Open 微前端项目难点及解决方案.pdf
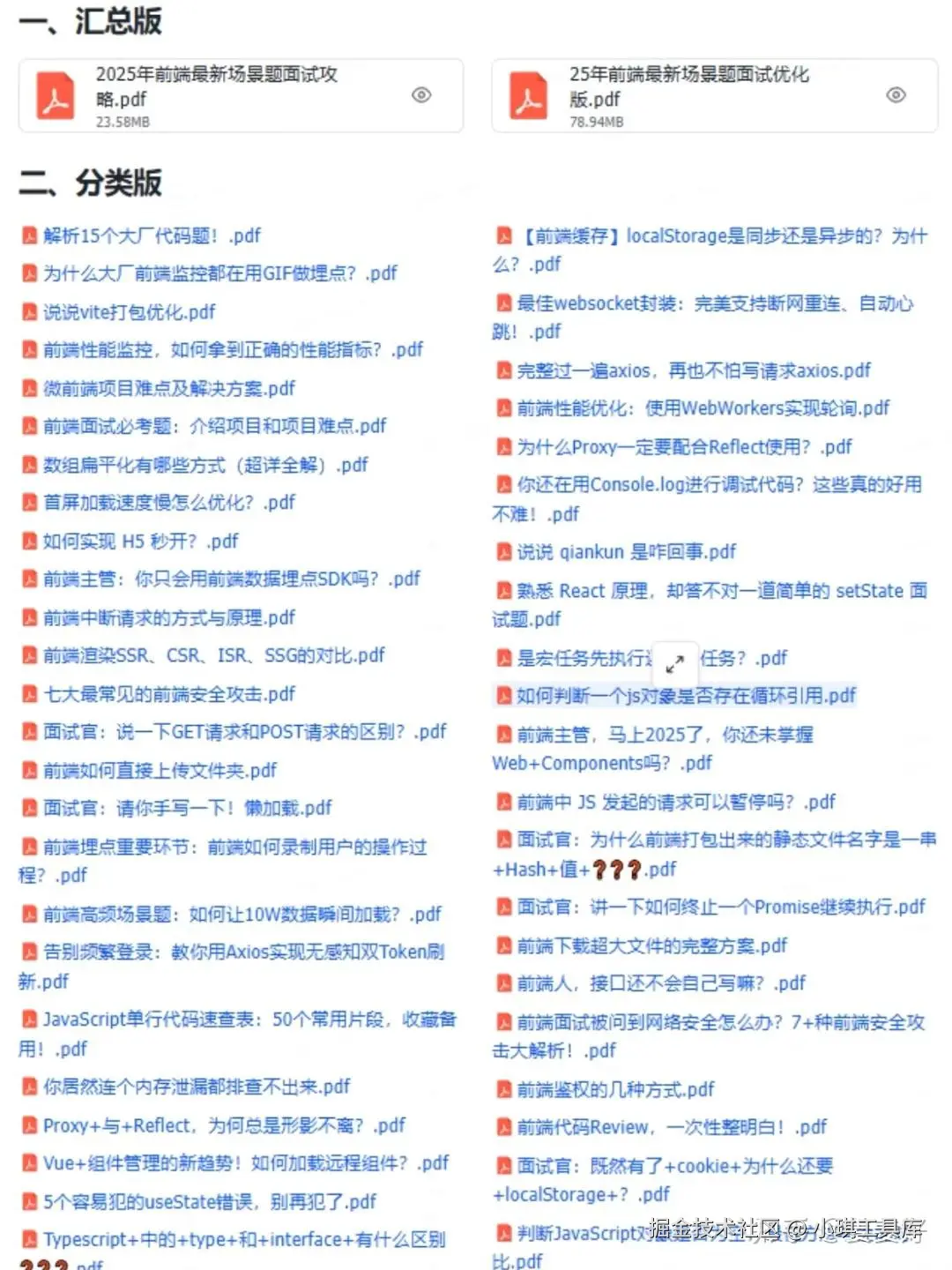Screen dimensions: 952x1270 [169, 389]
